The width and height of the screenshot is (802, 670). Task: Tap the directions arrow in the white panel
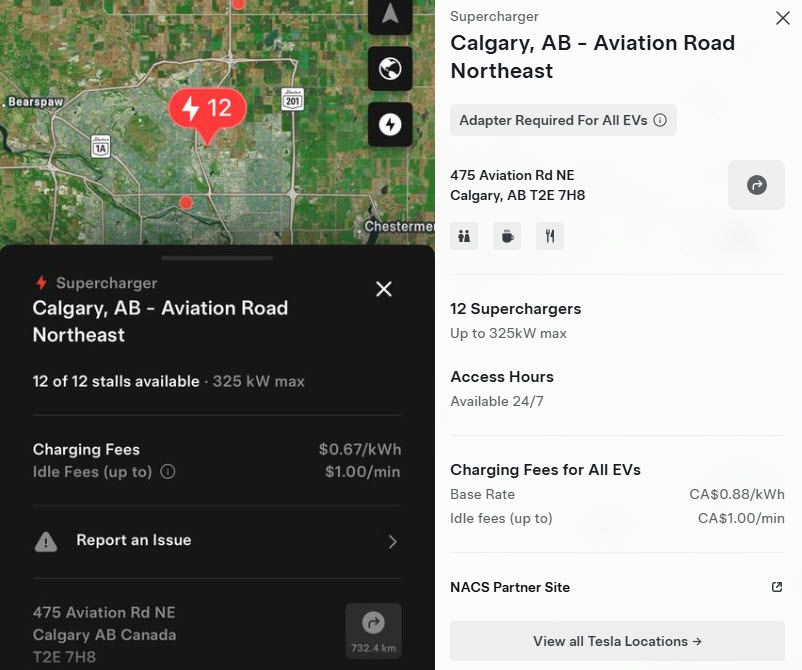click(756, 185)
